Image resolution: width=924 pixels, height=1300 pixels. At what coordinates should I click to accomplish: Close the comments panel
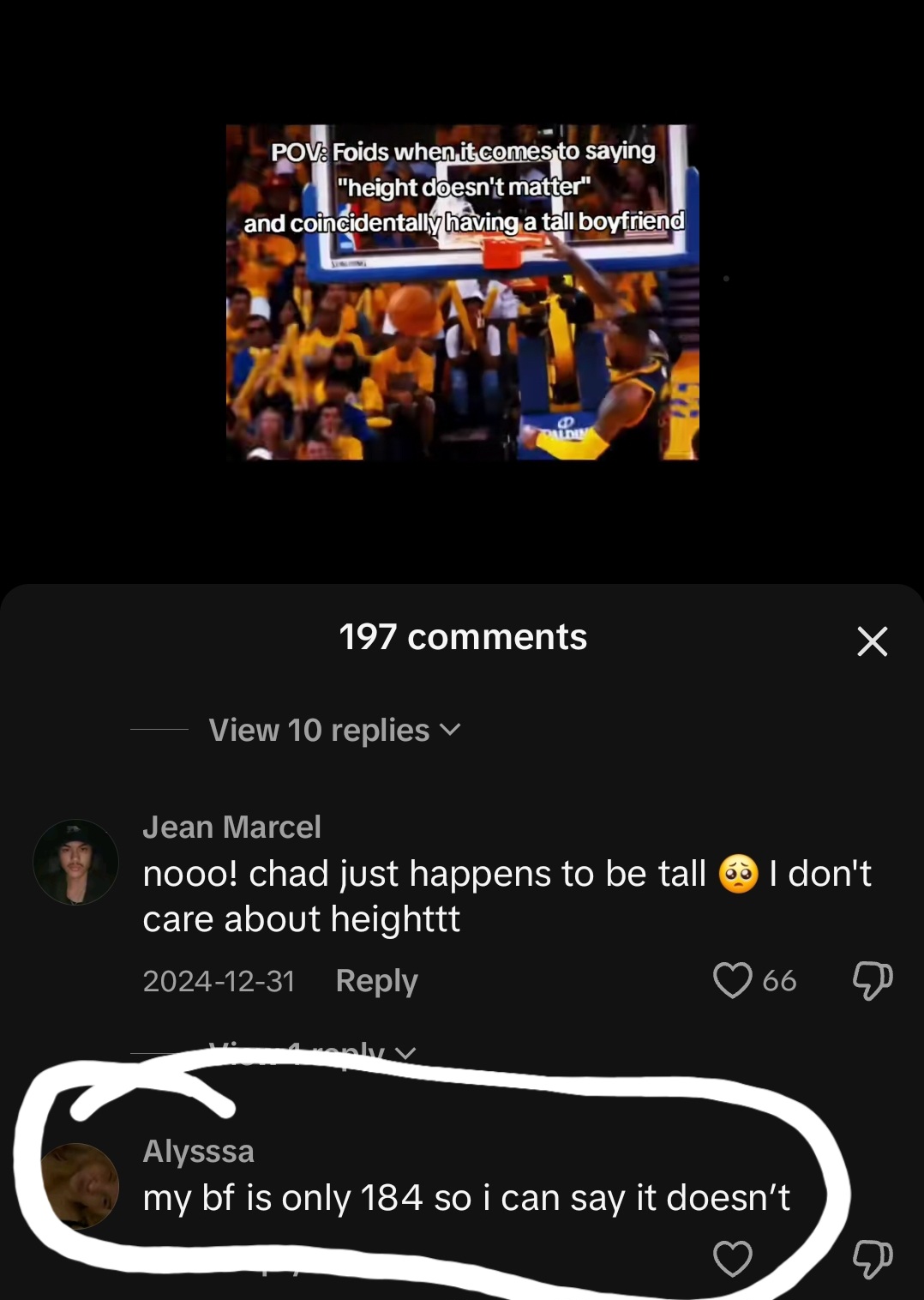tap(872, 641)
